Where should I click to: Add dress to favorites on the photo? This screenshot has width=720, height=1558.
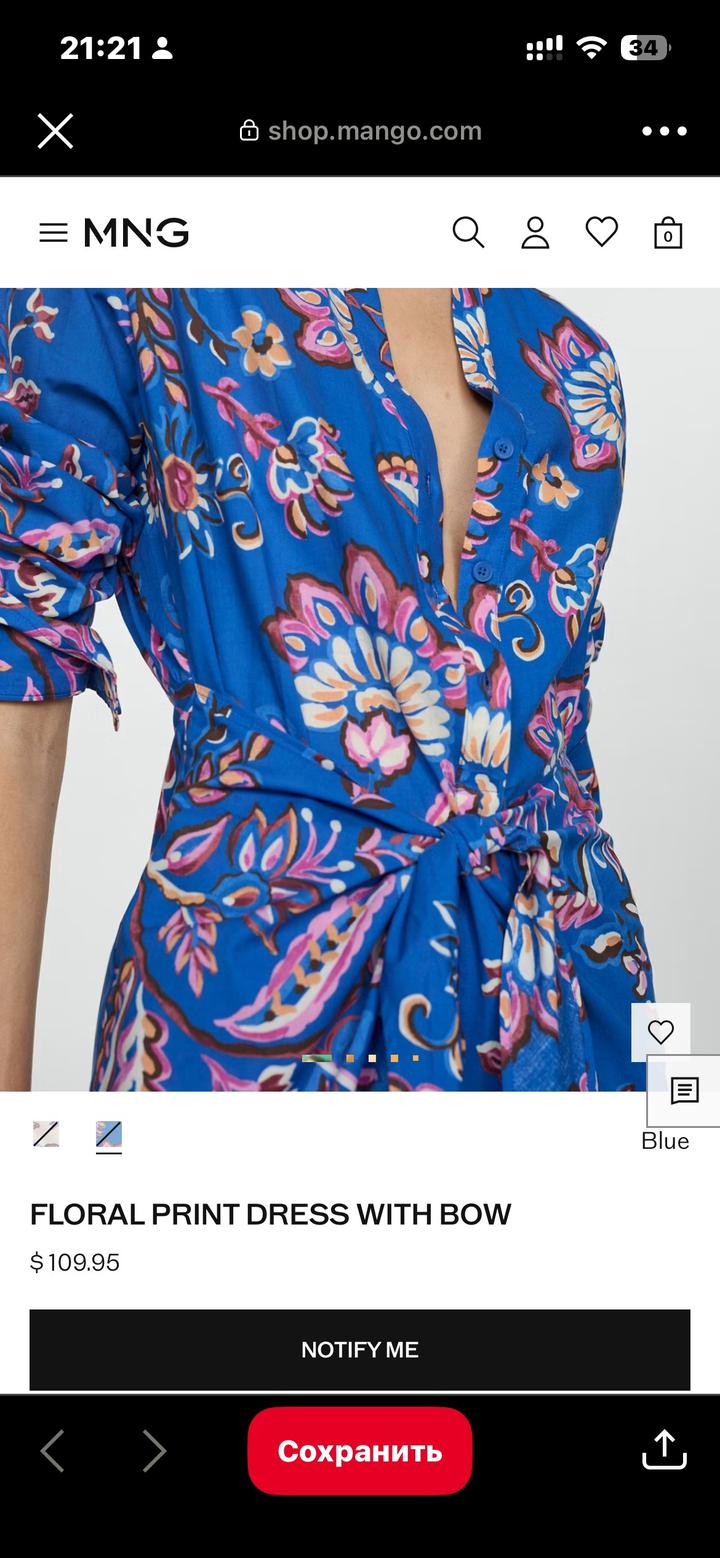tap(660, 1032)
